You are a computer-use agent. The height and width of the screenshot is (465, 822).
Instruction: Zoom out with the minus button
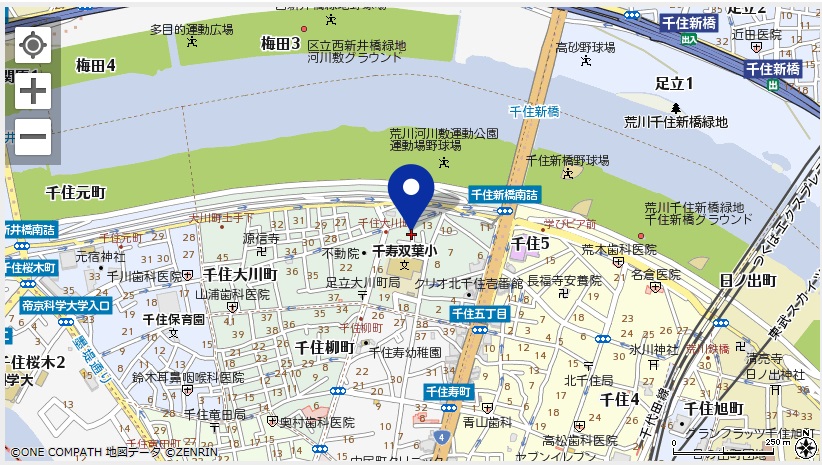click(33, 137)
